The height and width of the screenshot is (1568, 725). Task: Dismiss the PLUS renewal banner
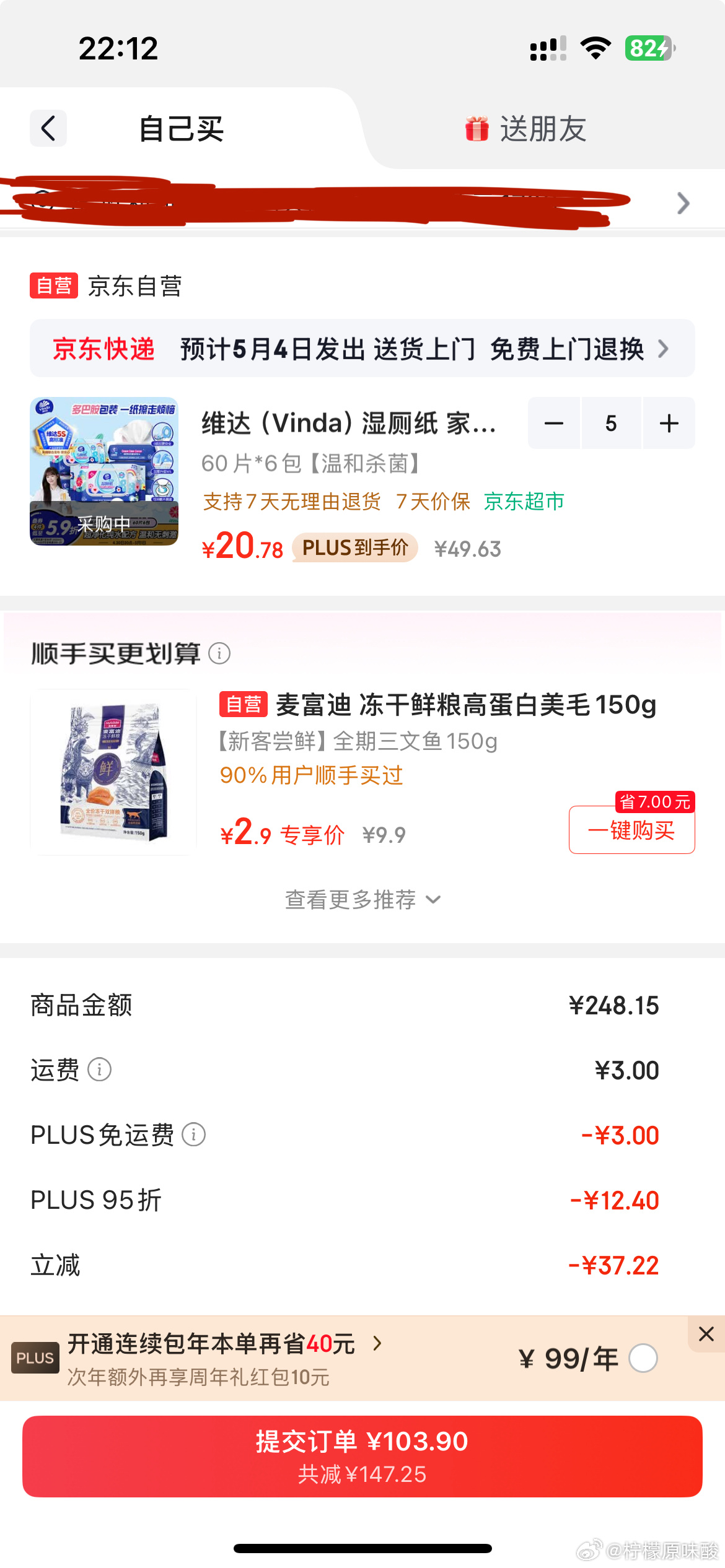tap(706, 1334)
